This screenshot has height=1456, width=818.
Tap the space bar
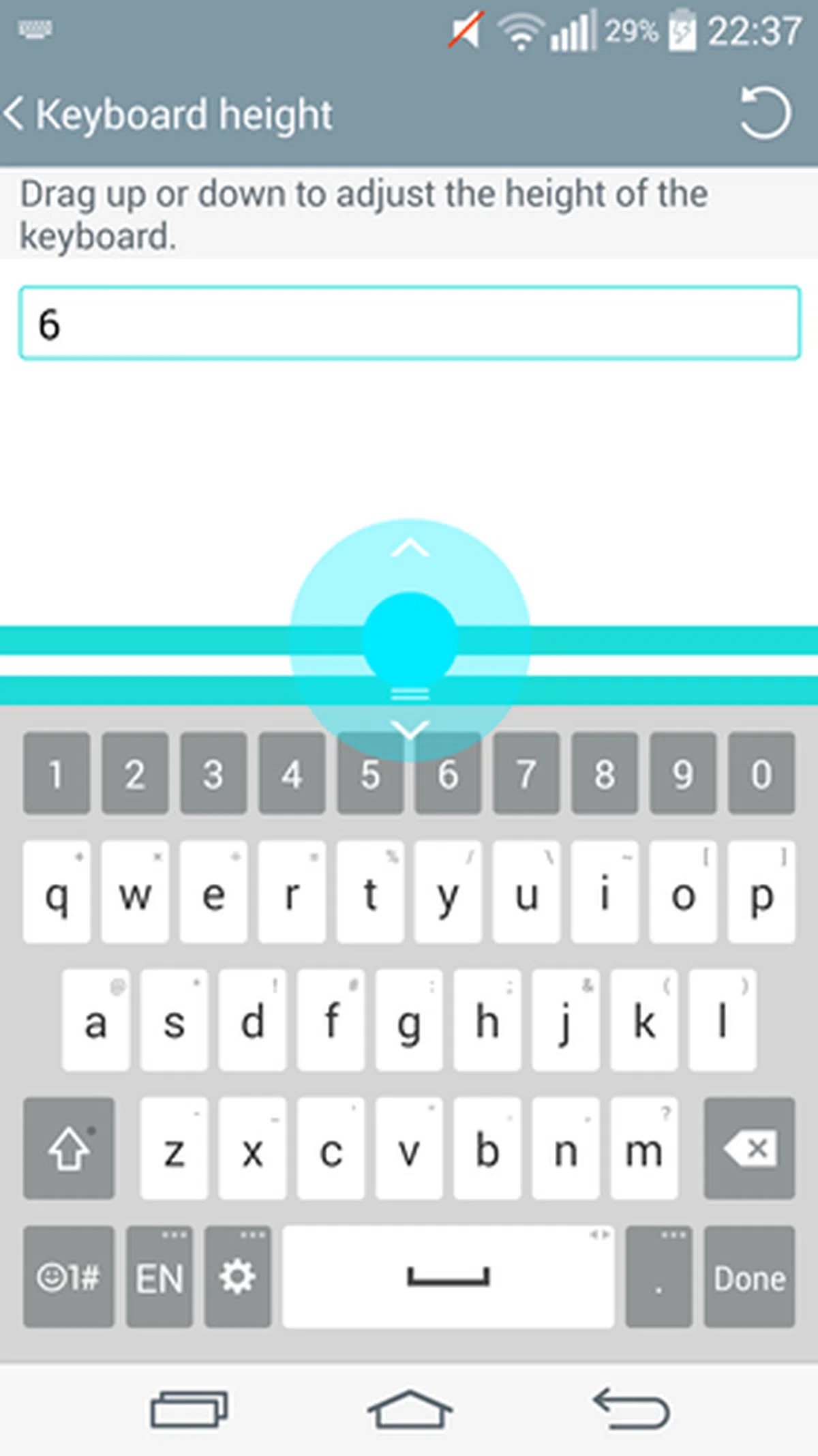click(448, 1277)
